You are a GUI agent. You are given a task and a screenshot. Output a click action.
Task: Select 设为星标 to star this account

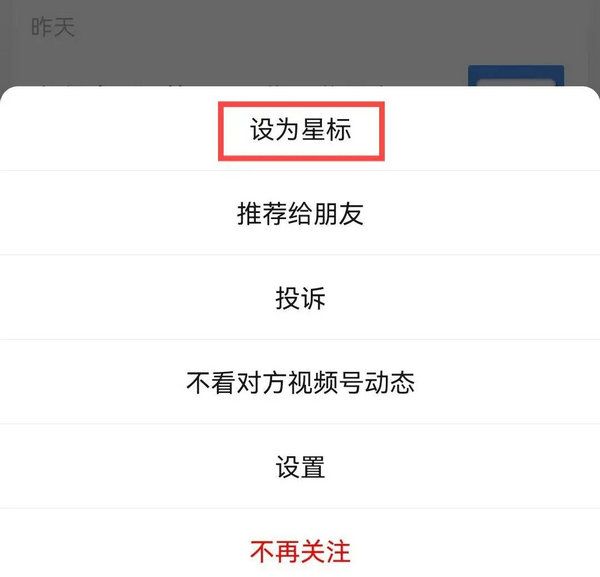[x=300, y=130]
